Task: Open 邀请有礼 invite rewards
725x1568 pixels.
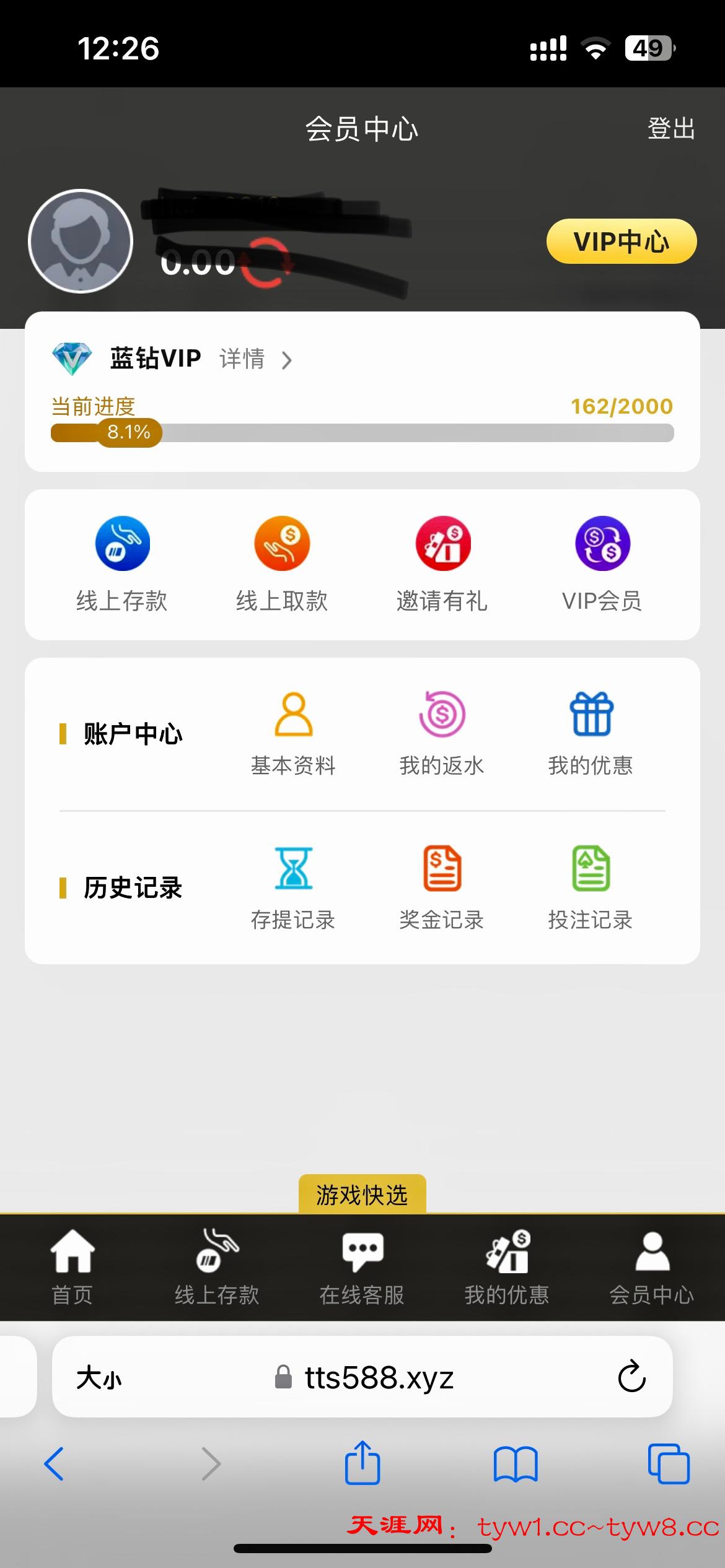Action: [x=442, y=563]
